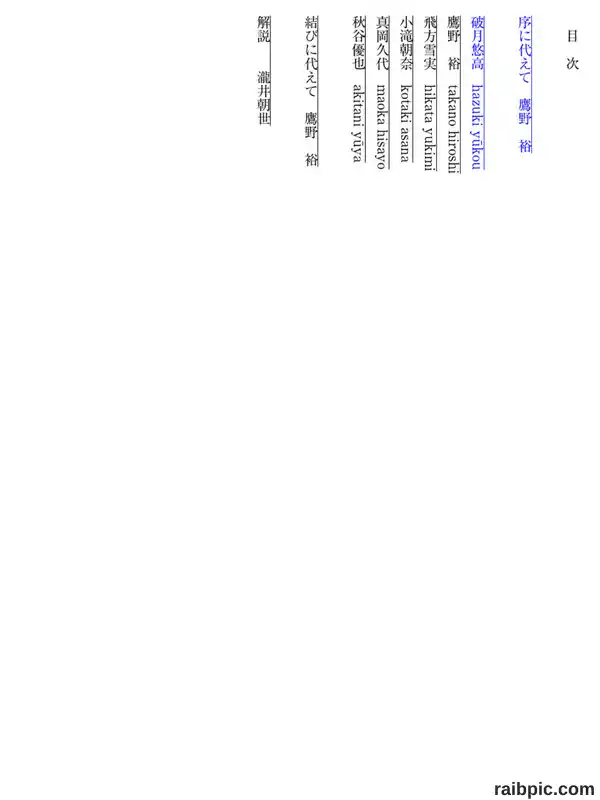The image size is (600, 800).
Task: Select the 飛方雪実 hikata yukimi link
Action: click(431, 93)
